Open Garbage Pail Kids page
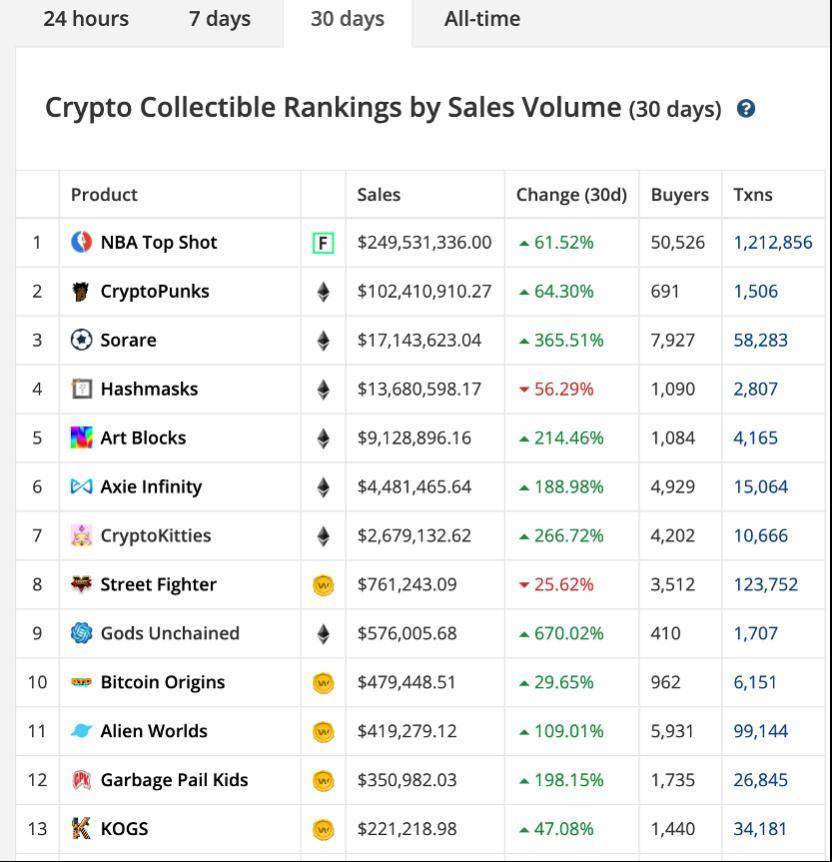 174,780
